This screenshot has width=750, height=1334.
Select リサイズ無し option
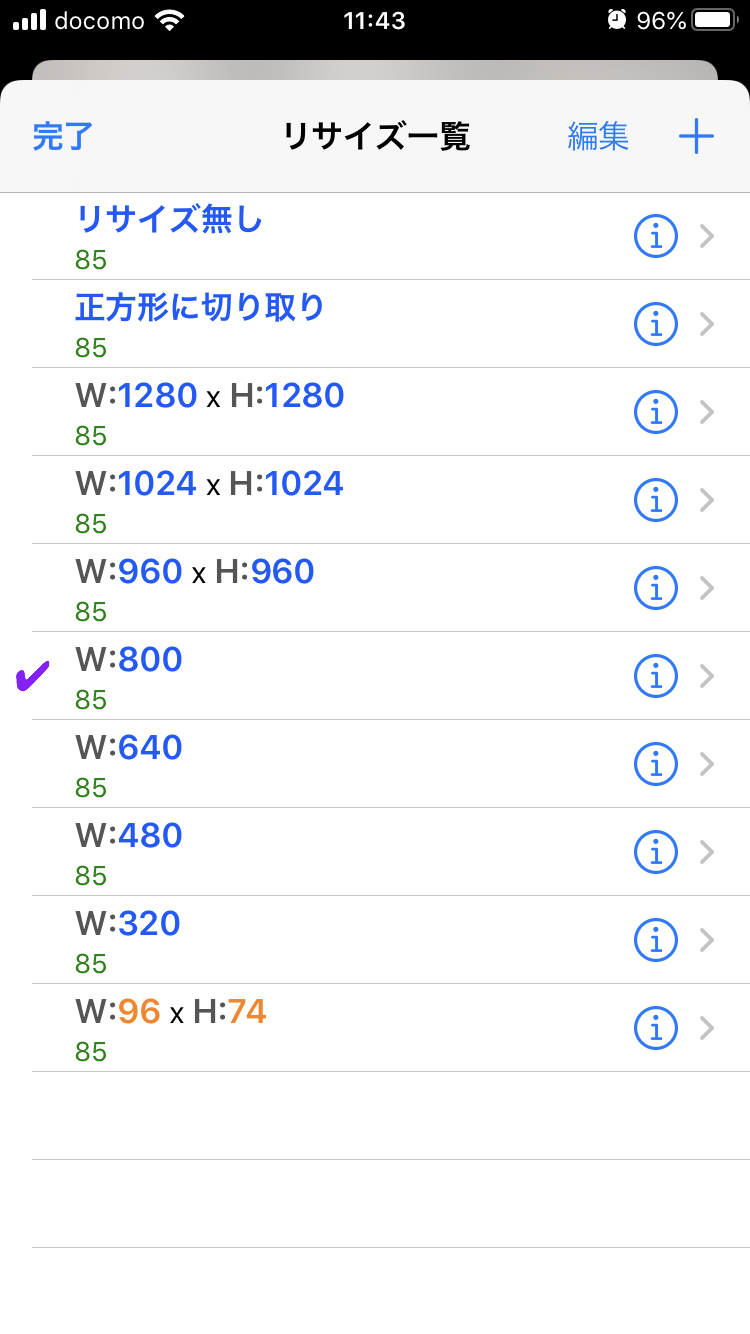pos(375,236)
